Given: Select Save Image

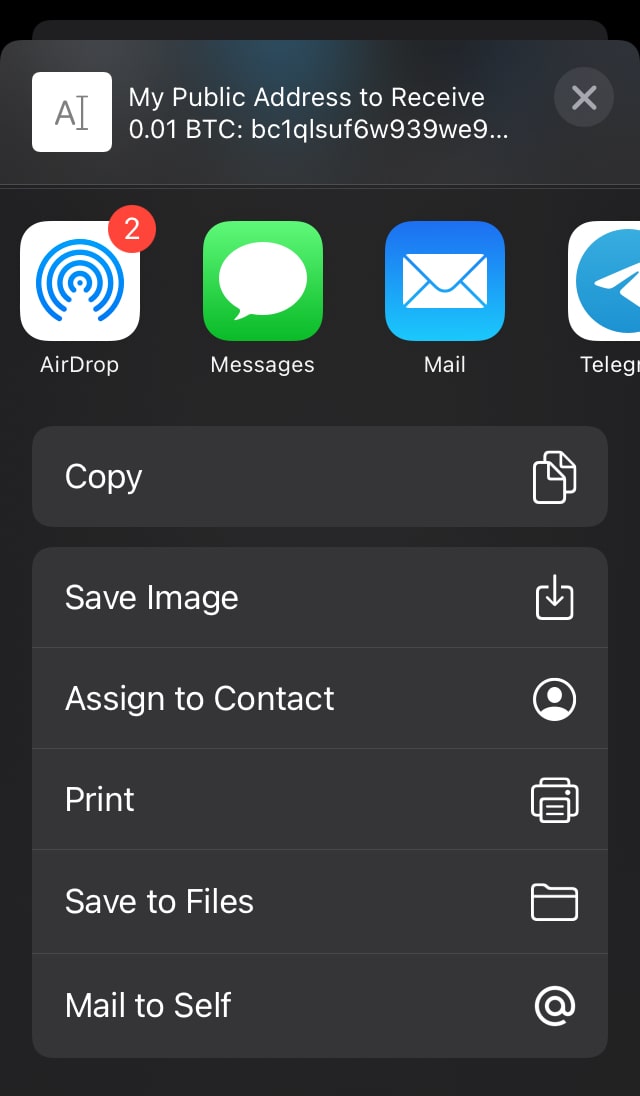Looking at the screenshot, I should (x=320, y=598).
